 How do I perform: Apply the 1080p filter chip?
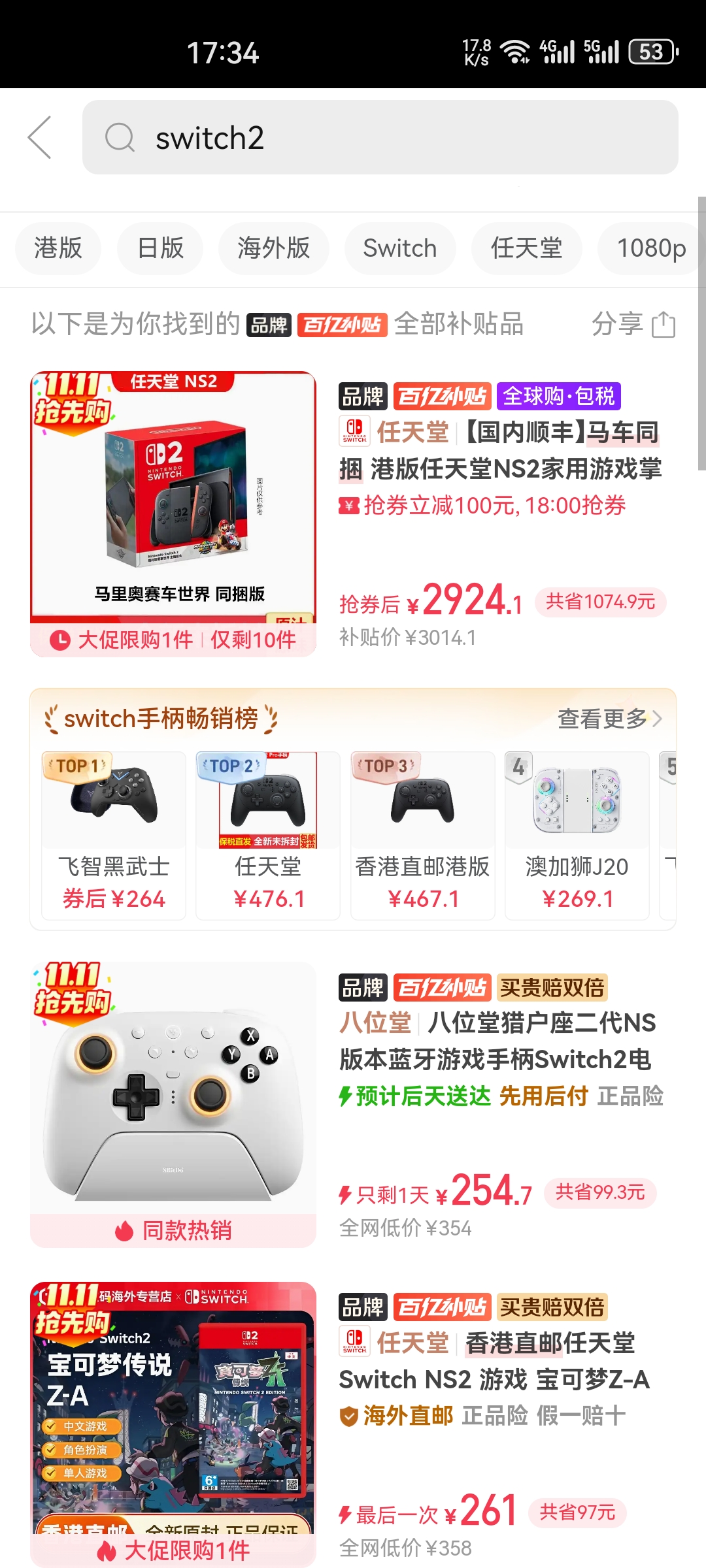(650, 248)
